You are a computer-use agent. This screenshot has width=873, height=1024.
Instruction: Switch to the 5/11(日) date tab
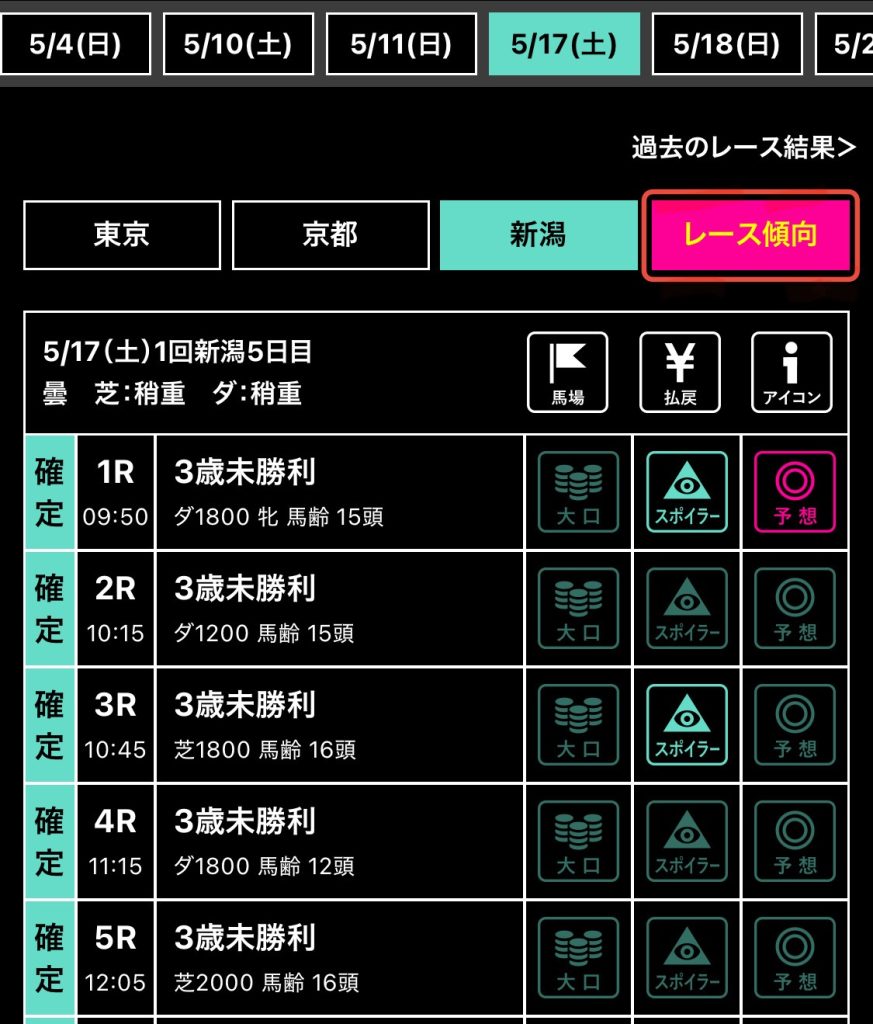point(401,44)
